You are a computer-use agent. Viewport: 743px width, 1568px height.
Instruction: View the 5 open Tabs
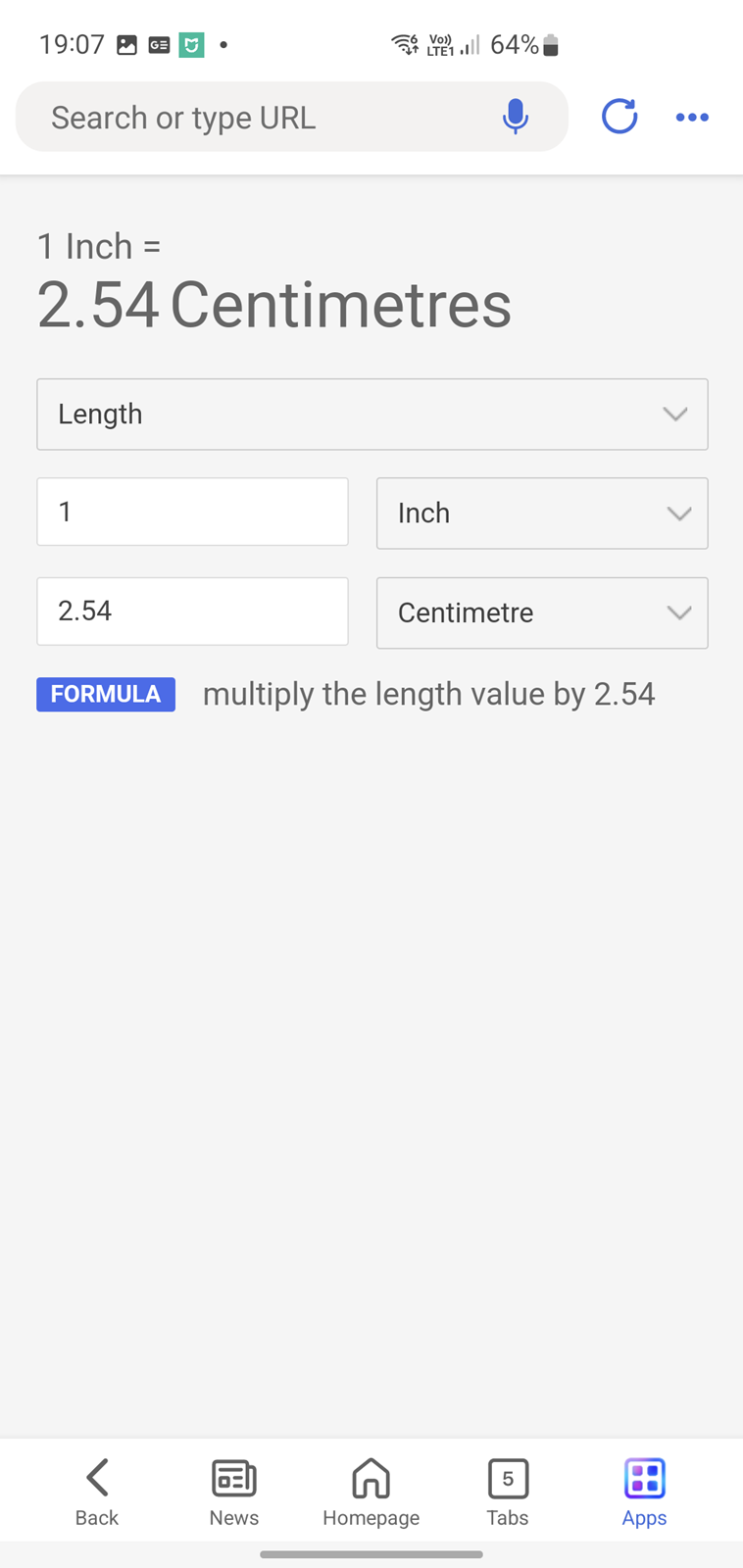(x=508, y=1492)
